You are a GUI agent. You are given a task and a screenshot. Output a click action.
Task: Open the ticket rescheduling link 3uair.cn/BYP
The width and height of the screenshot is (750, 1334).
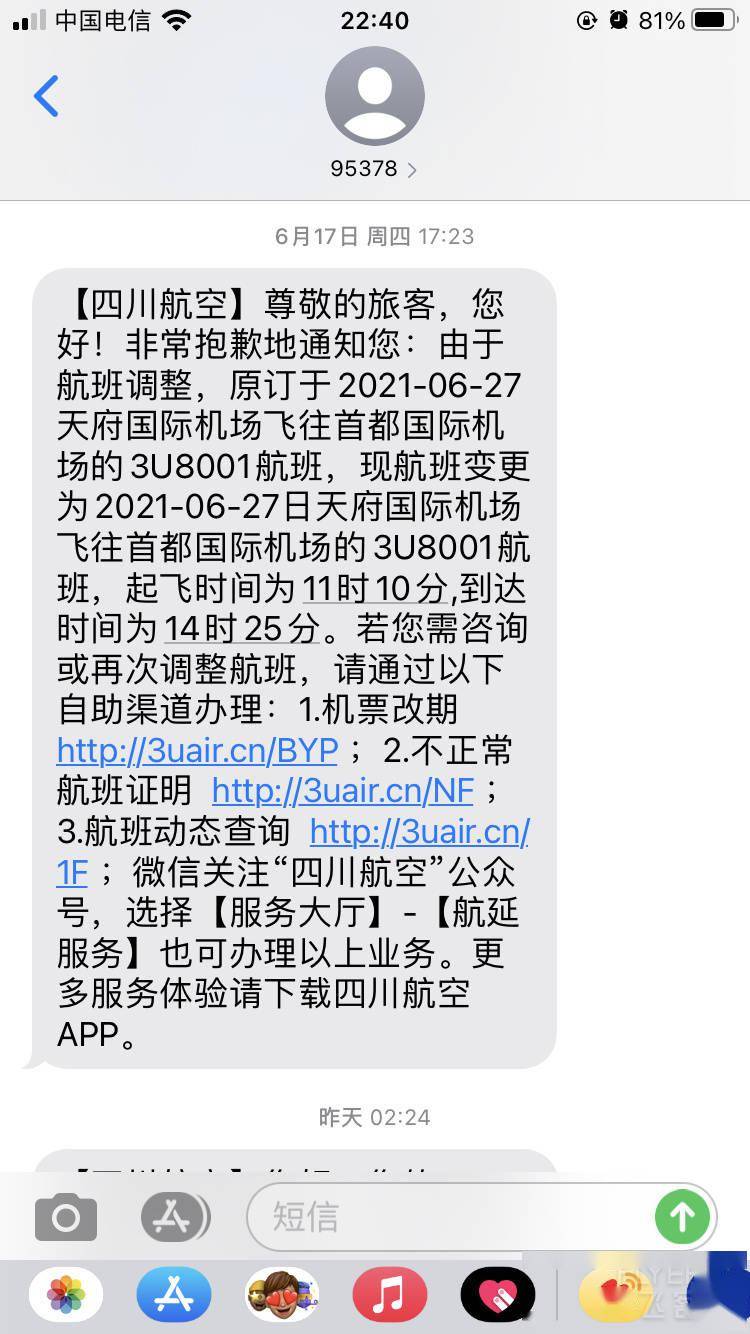[x=195, y=750]
